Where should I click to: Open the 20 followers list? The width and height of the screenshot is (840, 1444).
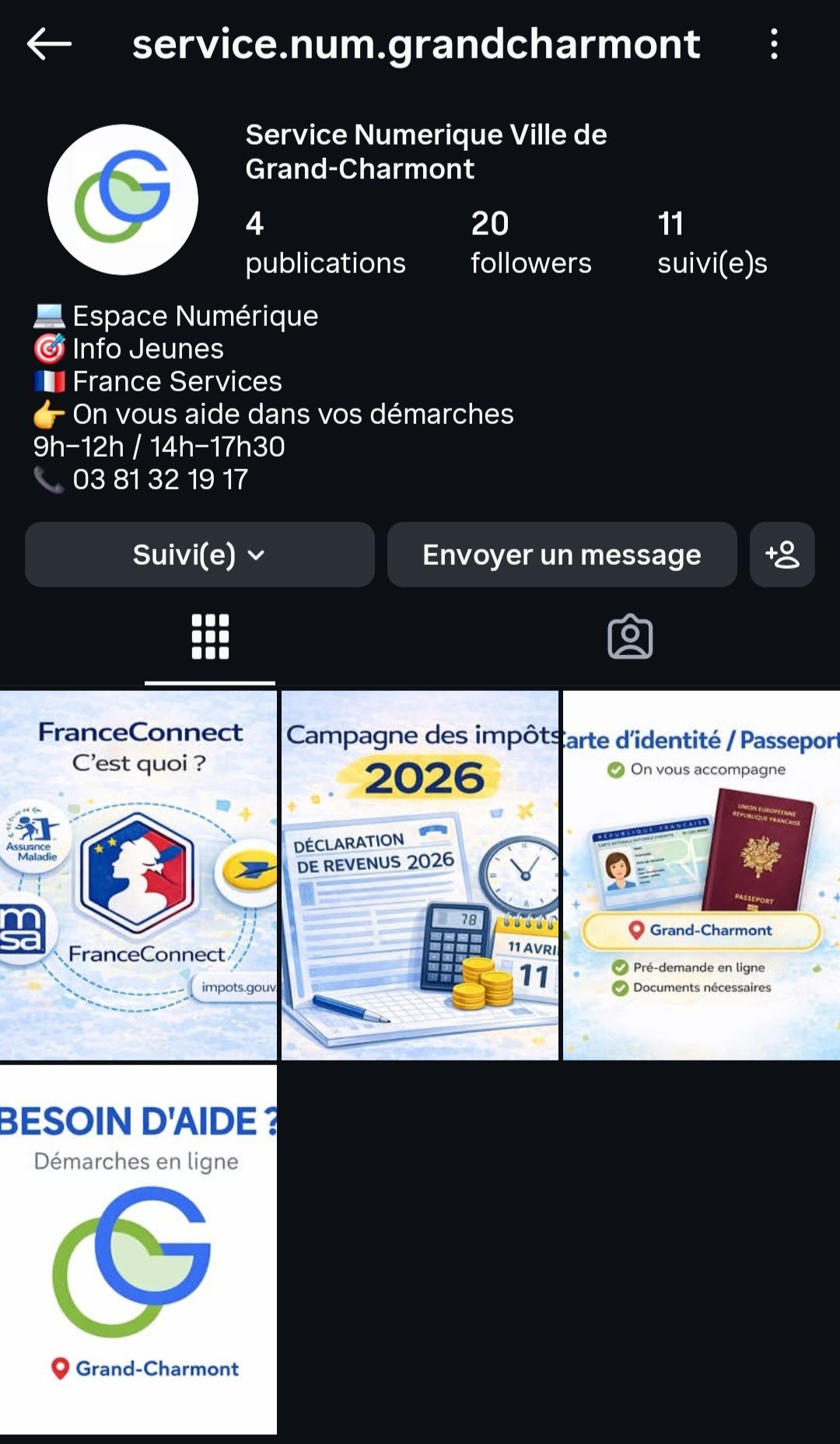tap(530, 243)
